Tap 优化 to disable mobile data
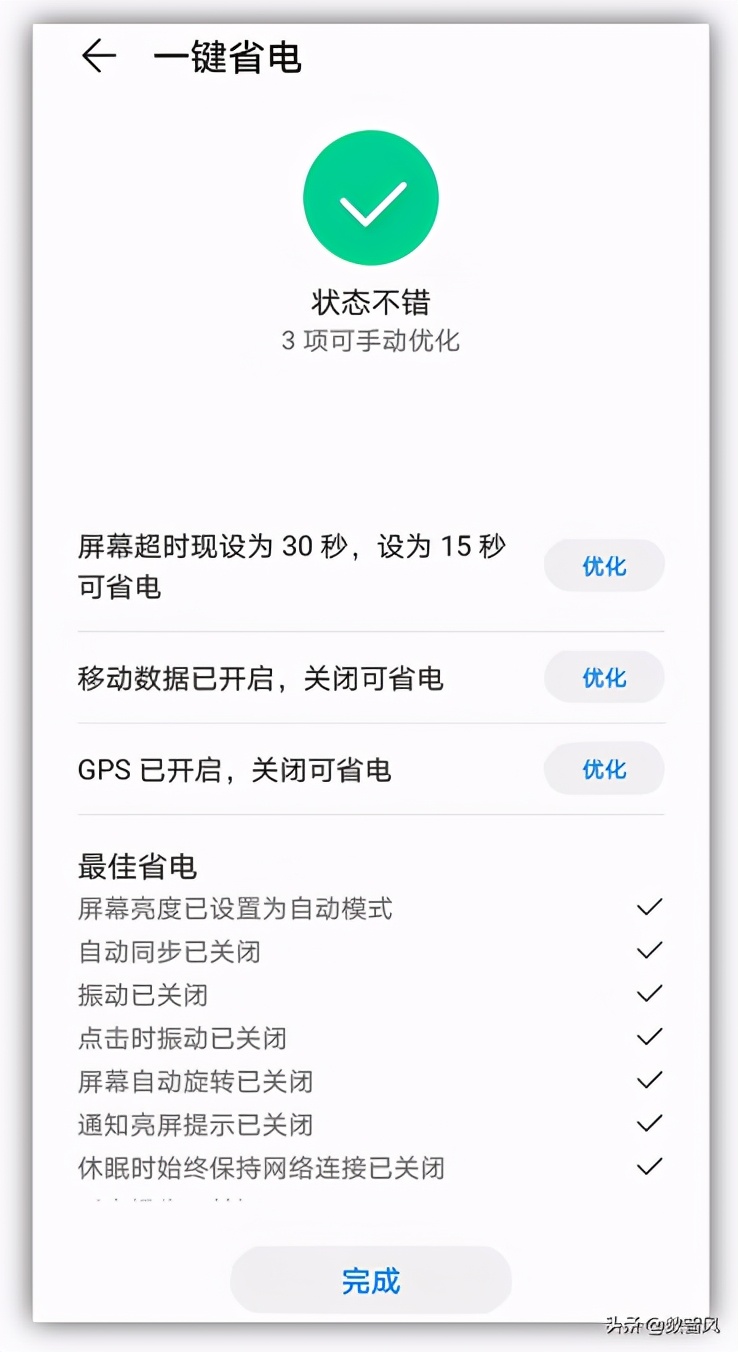The image size is (738, 1352). pos(604,678)
